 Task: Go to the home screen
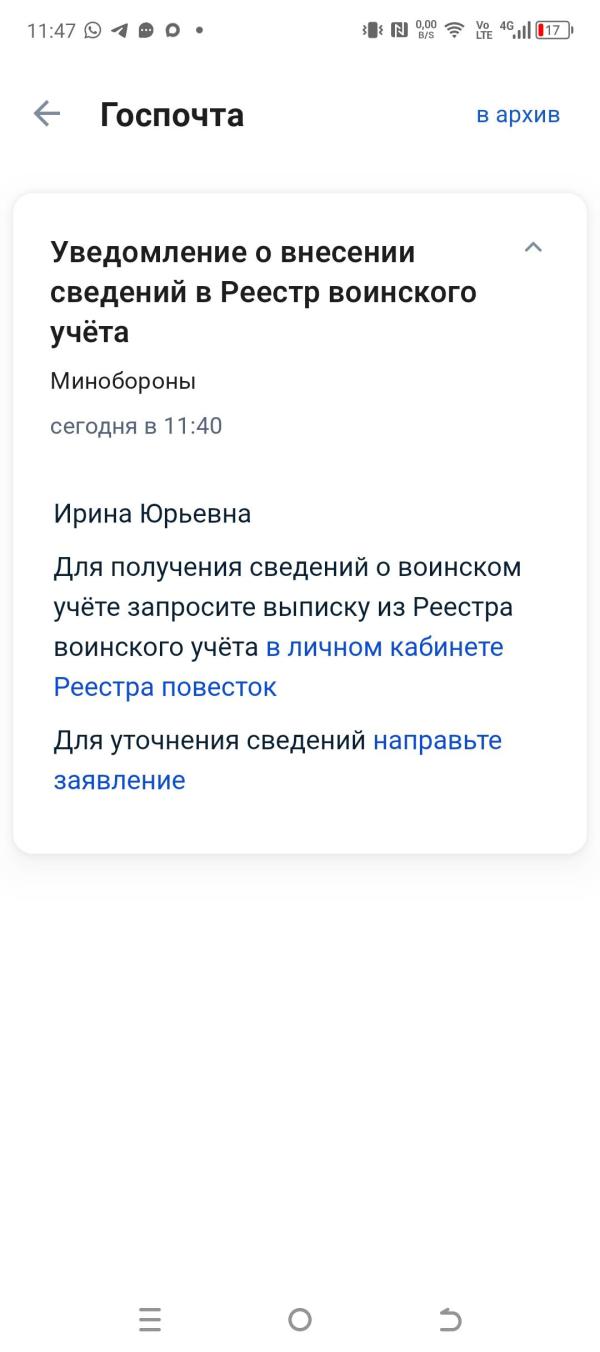[x=300, y=1320]
